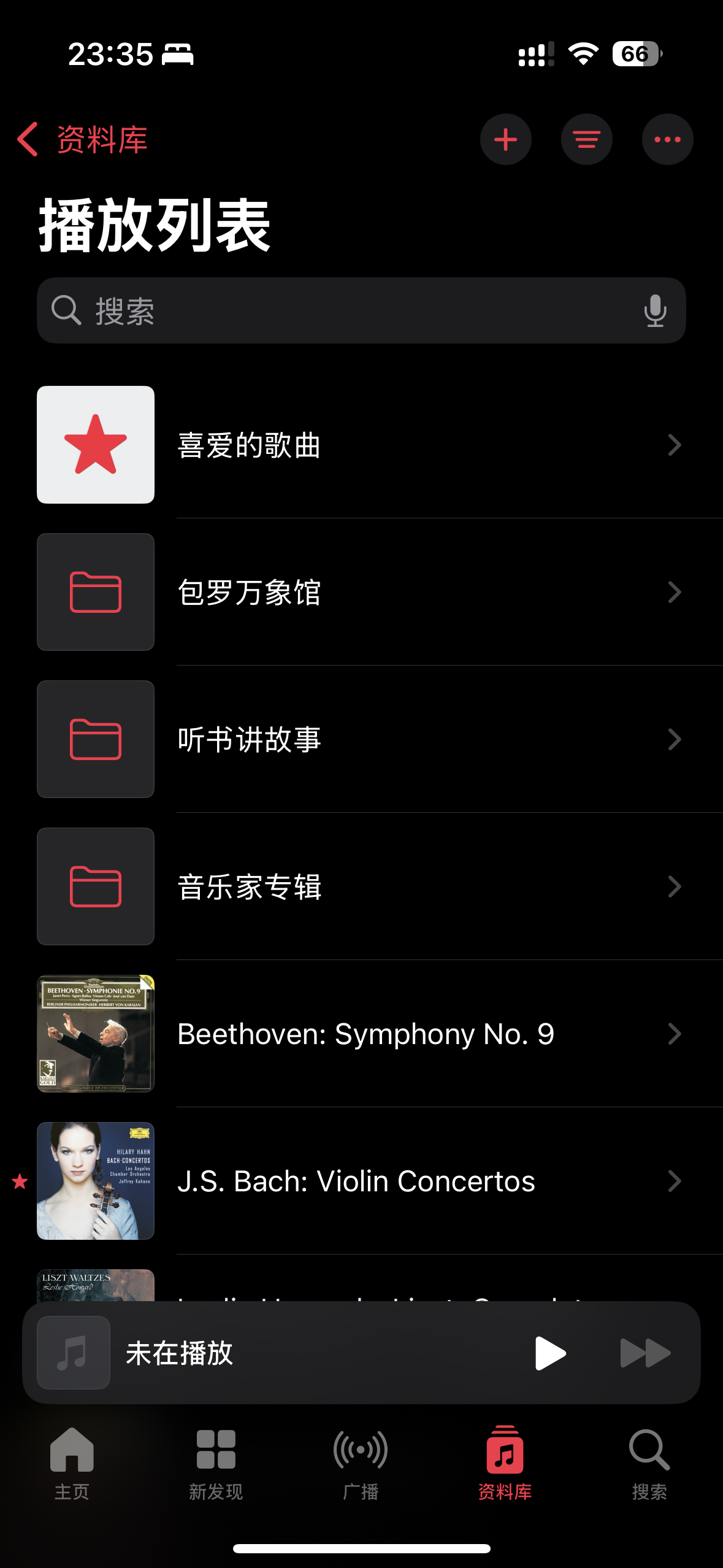Switch to the 新发现 tab
The height and width of the screenshot is (1568, 723).
216,1464
